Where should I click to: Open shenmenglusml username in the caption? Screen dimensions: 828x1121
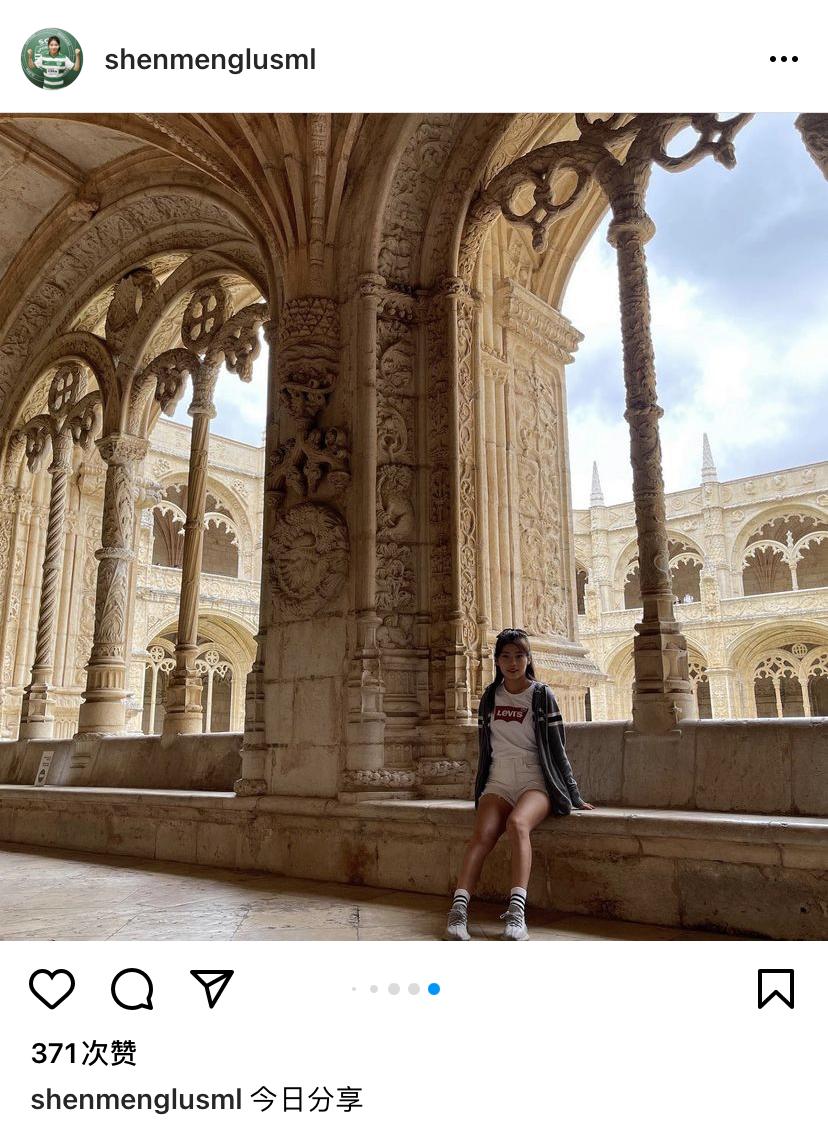pos(136,1100)
